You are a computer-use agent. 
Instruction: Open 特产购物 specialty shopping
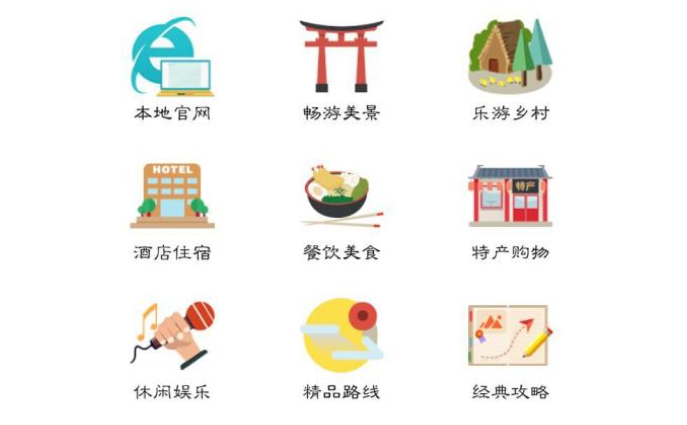510,197
